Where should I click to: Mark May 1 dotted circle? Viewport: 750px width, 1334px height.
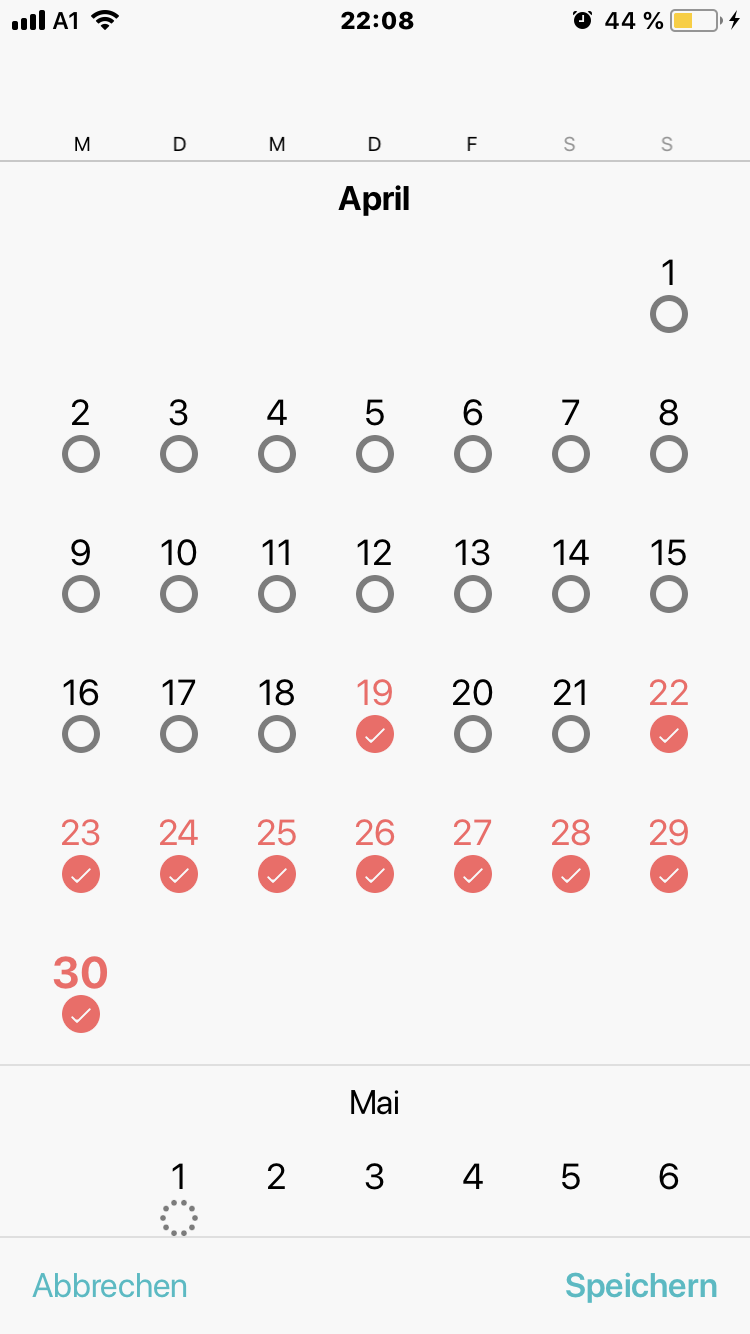[x=179, y=1218]
